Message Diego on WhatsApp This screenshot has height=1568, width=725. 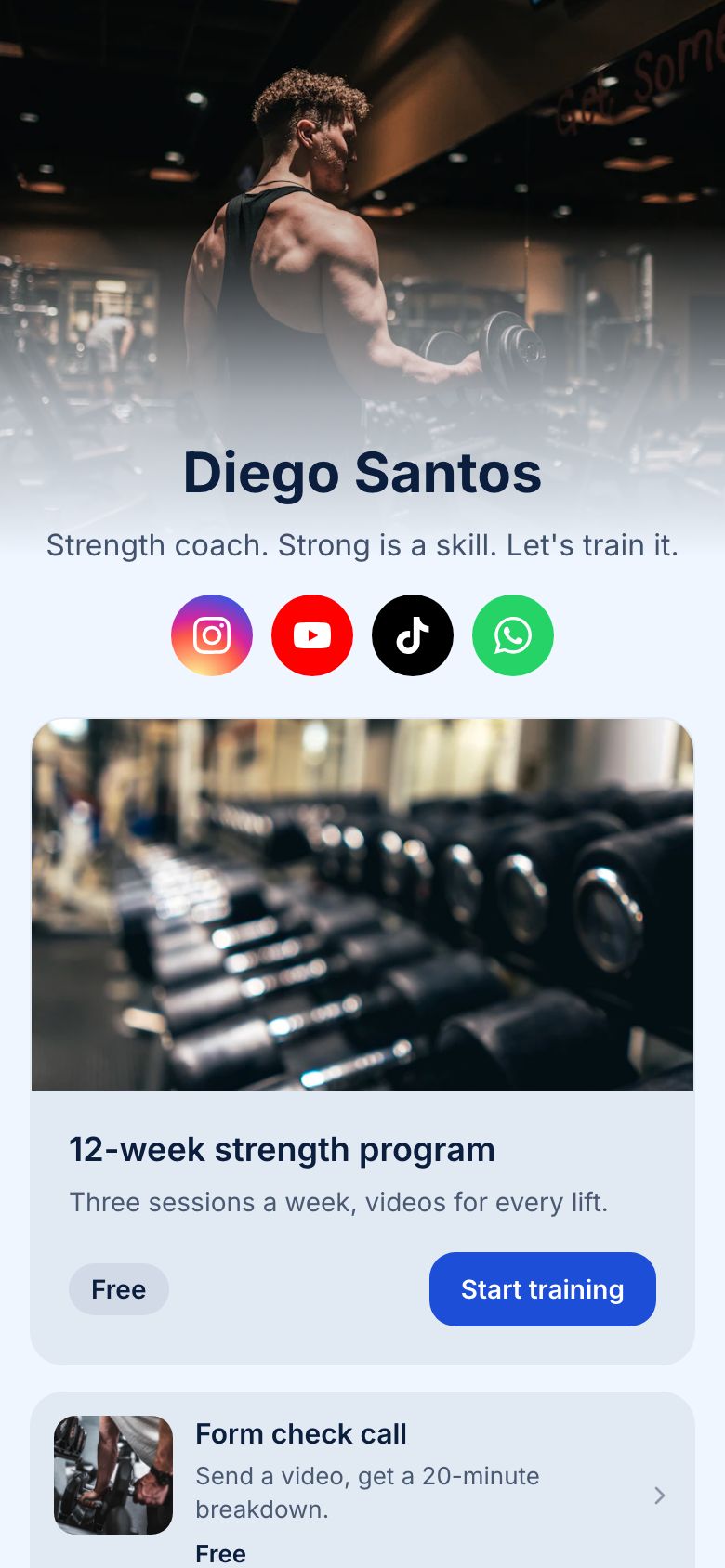(x=513, y=635)
